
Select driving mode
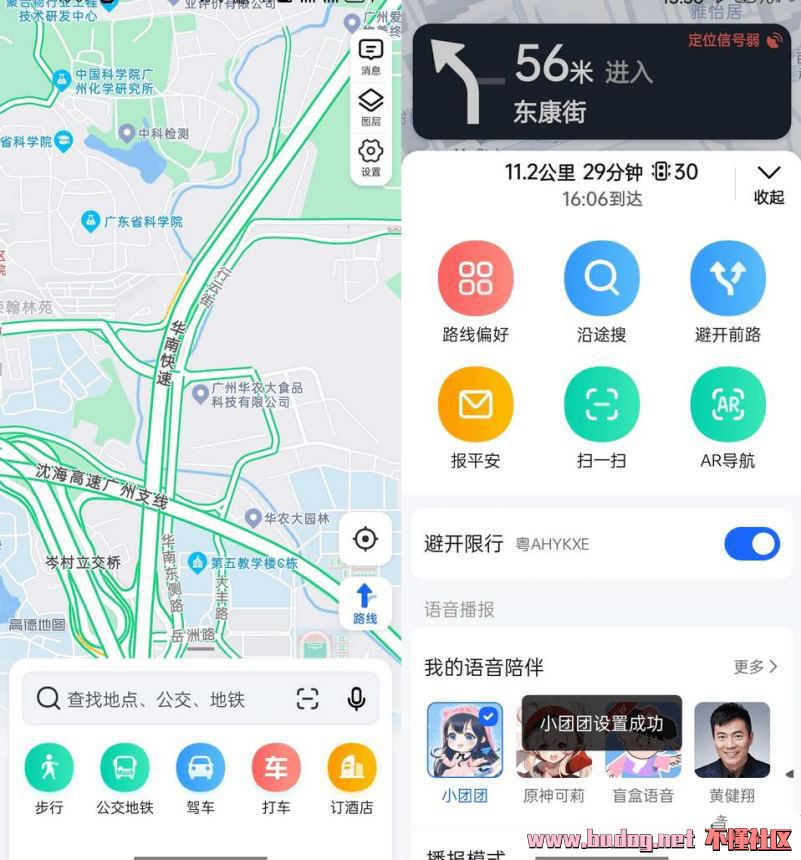pyautogui.click(x=200, y=778)
